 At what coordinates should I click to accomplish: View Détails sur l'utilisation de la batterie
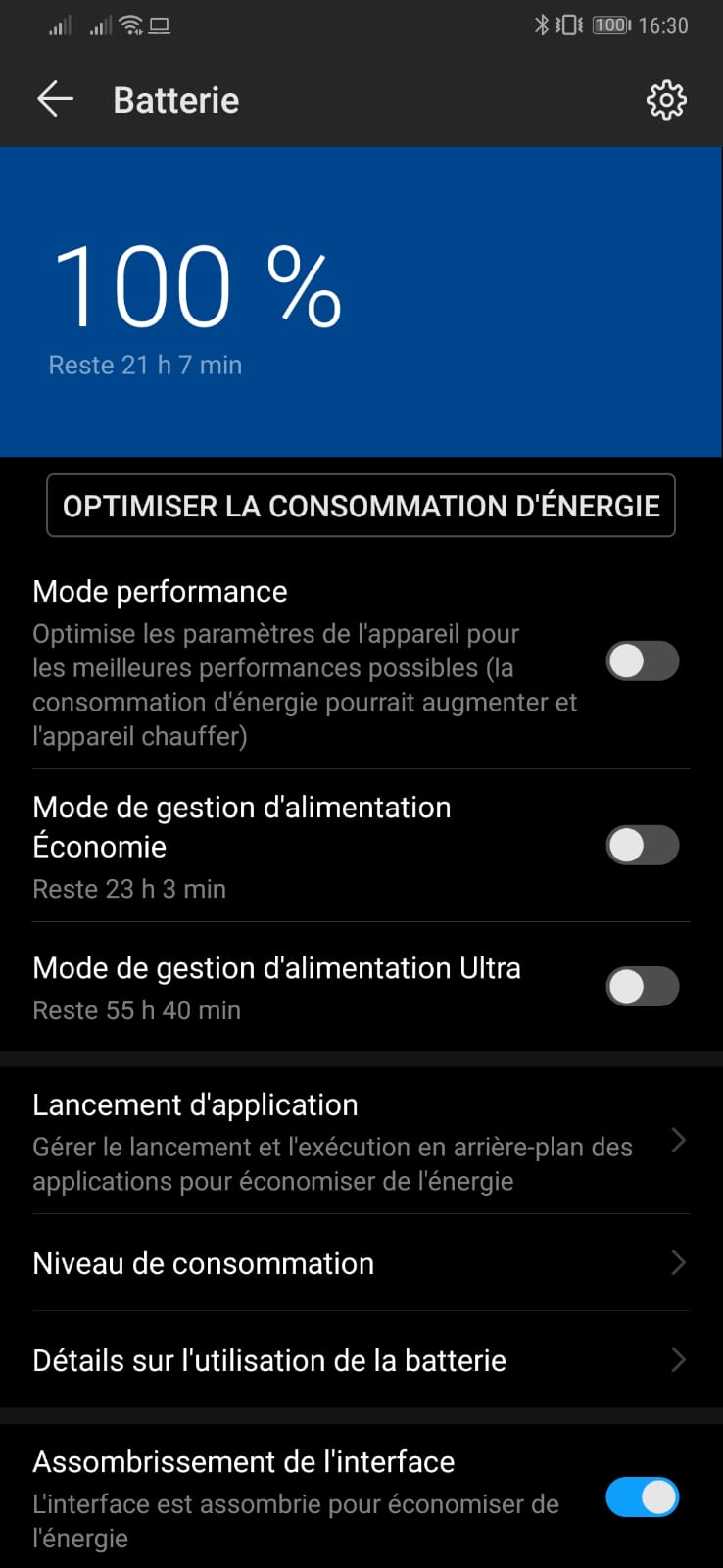coord(361,1360)
